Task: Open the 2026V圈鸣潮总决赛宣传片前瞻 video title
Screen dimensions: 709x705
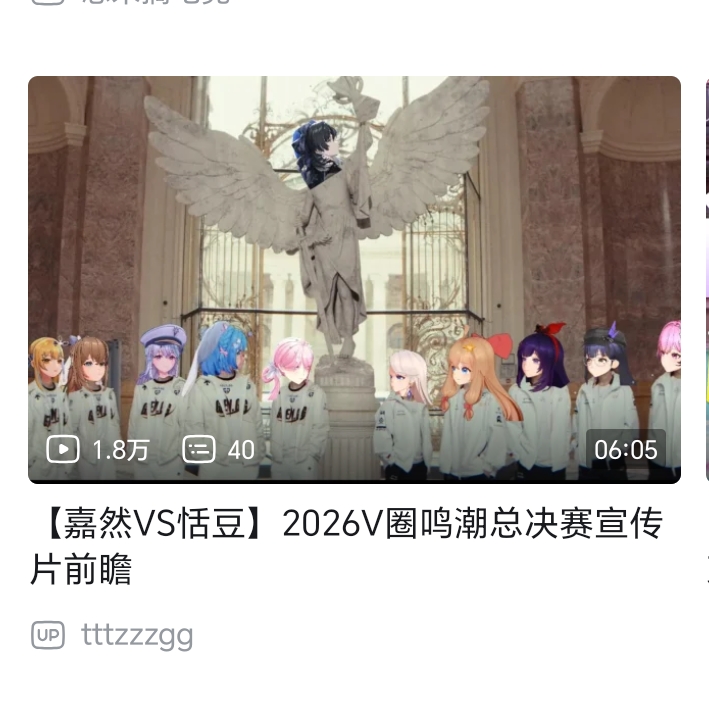Action: [x=347, y=546]
